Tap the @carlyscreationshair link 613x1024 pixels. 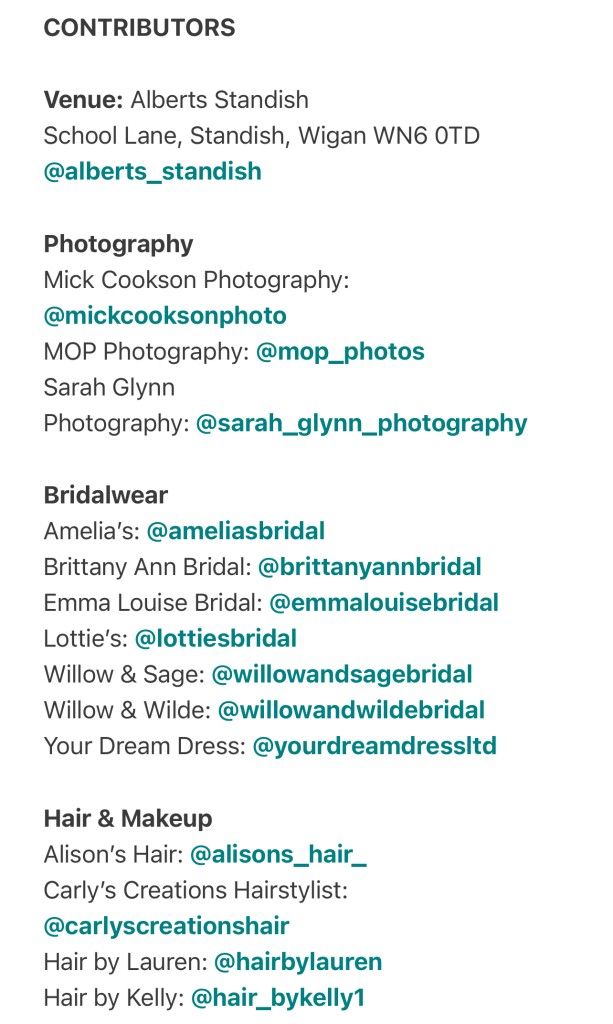(166, 926)
